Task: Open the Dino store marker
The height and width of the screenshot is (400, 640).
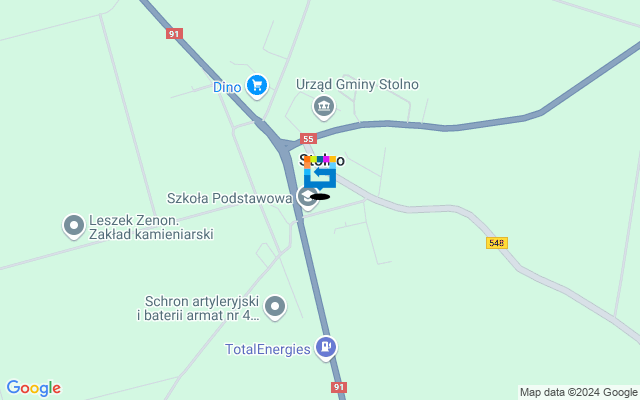Action: [258, 86]
